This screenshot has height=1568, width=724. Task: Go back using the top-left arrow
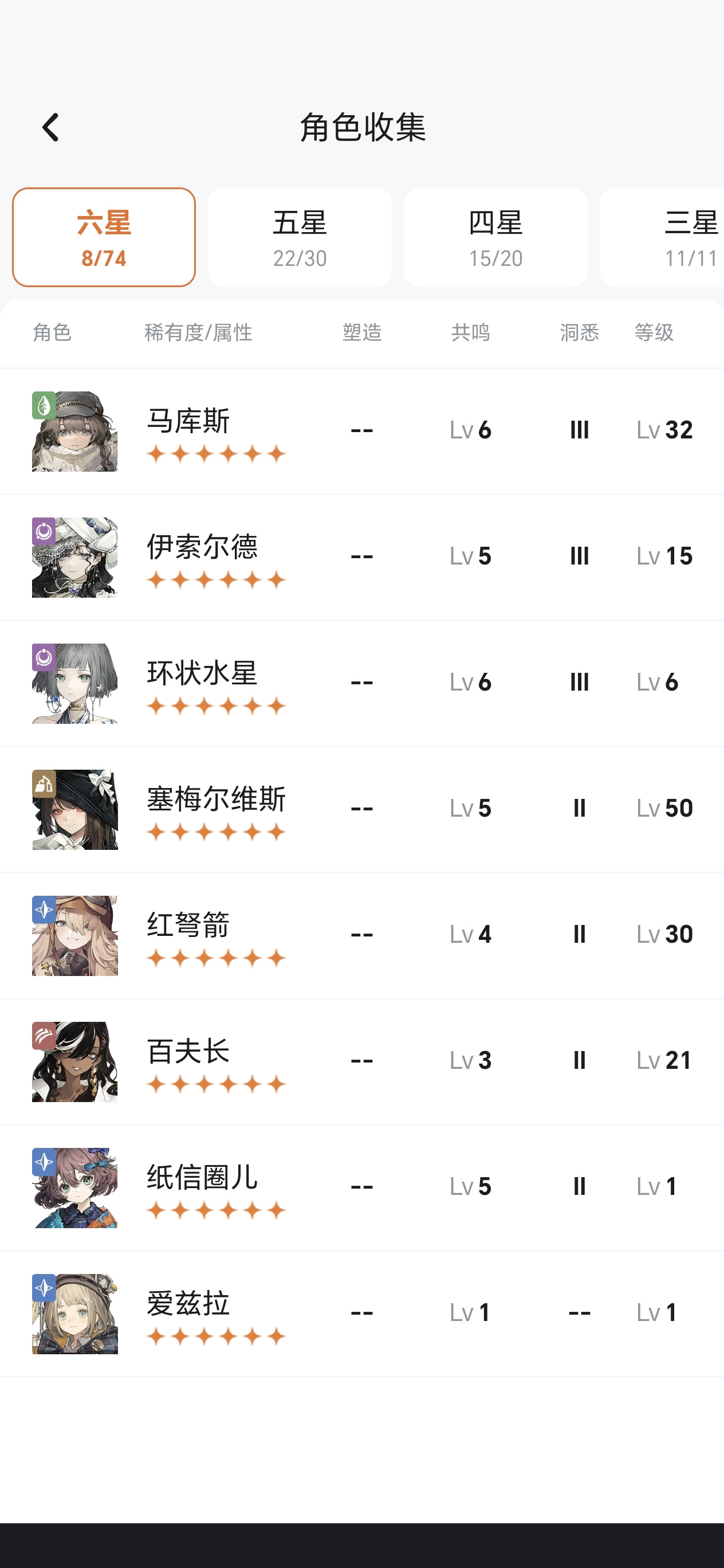click(50, 127)
